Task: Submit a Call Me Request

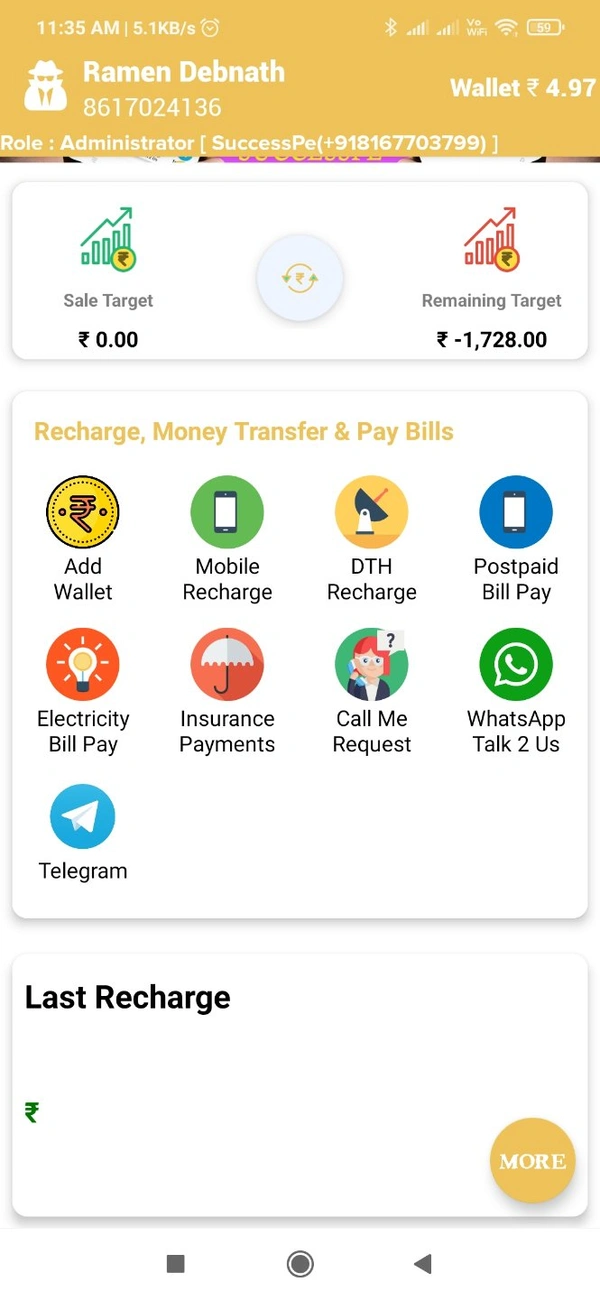Action: (x=371, y=665)
